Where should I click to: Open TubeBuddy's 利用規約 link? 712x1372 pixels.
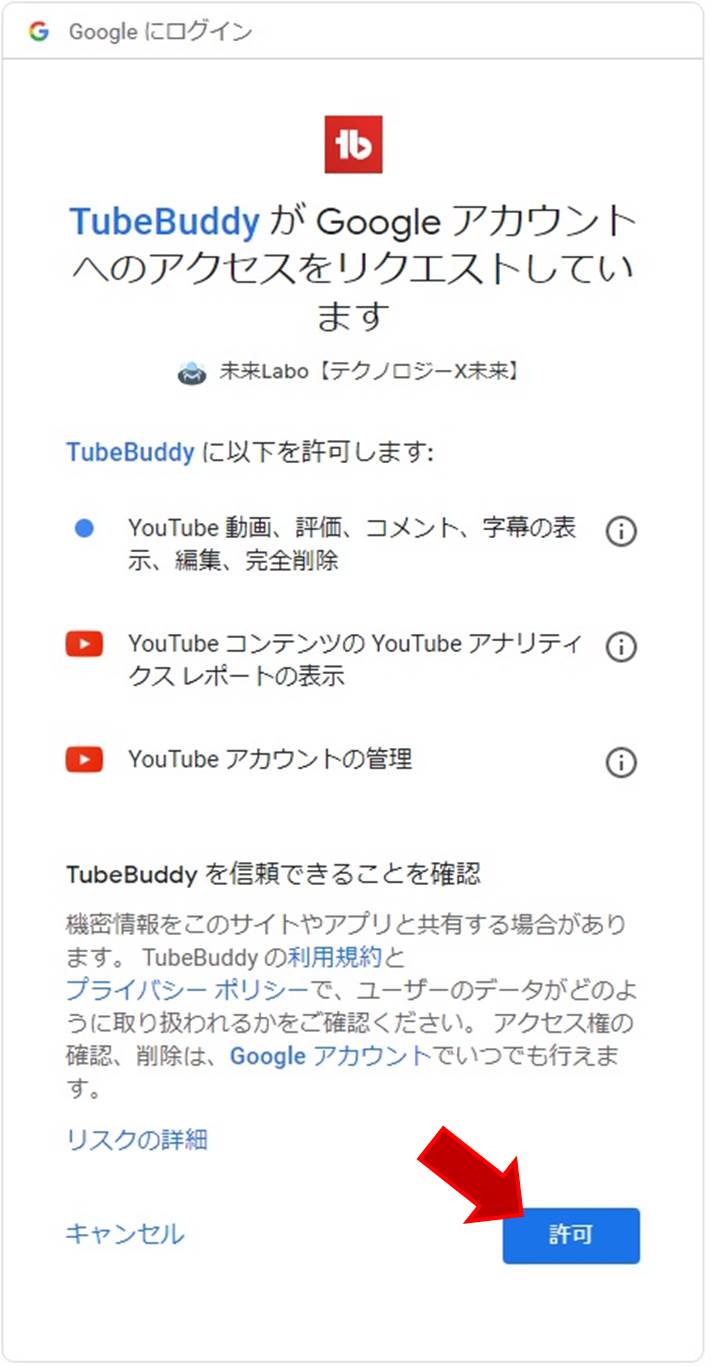(335, 957)
